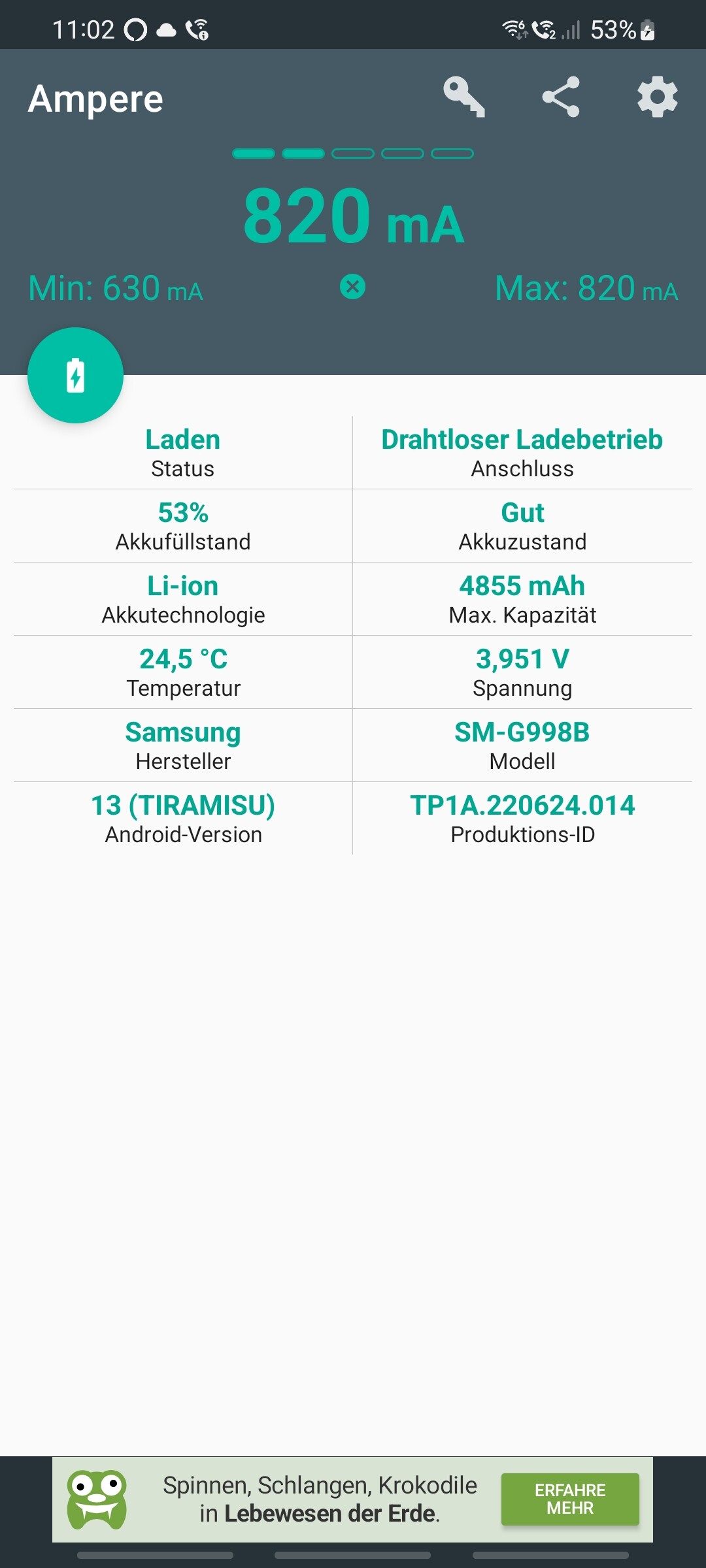Open the key icon in the toolbar
The height and width of the screenshot is (1568, 706).
tap(464, 97)
